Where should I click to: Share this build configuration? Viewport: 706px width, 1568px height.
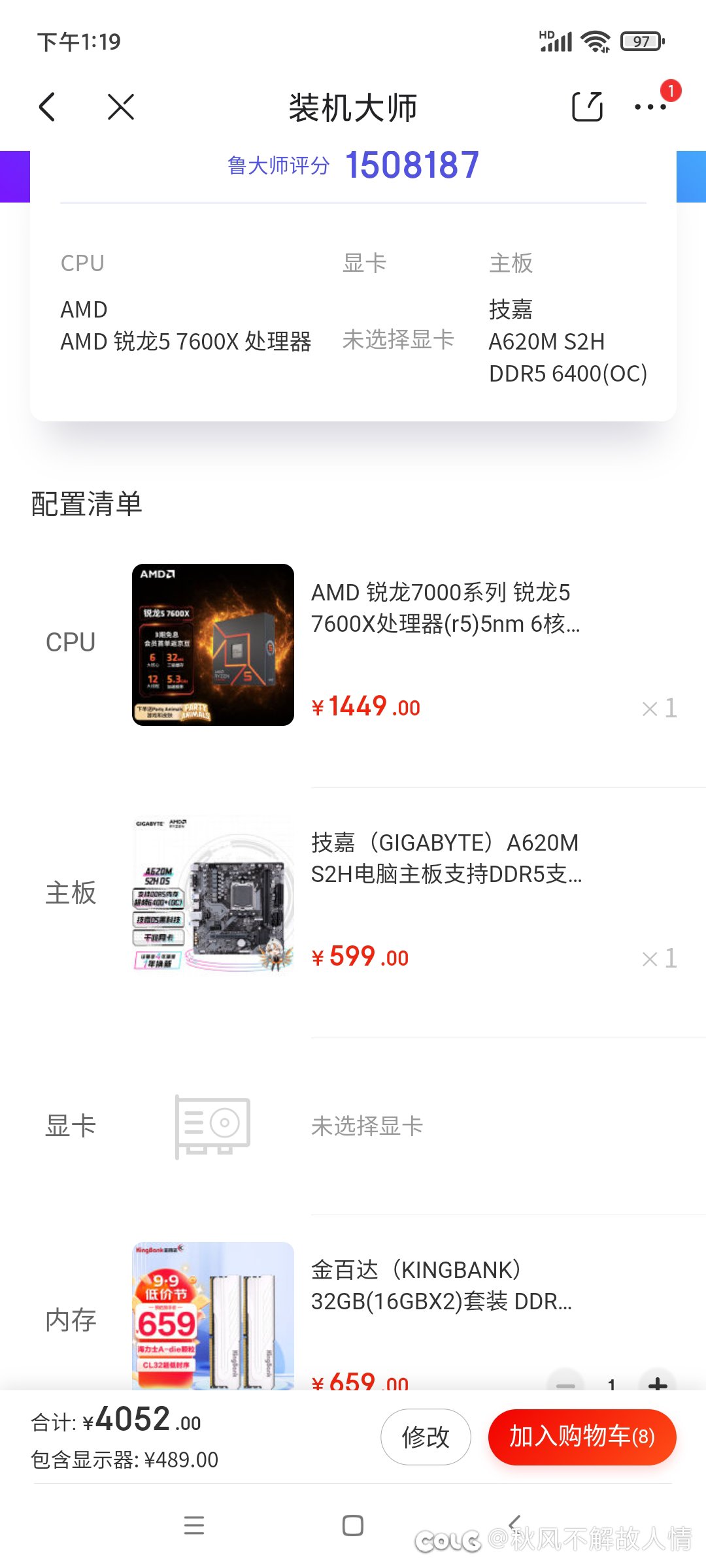click(x=587, y=107)
